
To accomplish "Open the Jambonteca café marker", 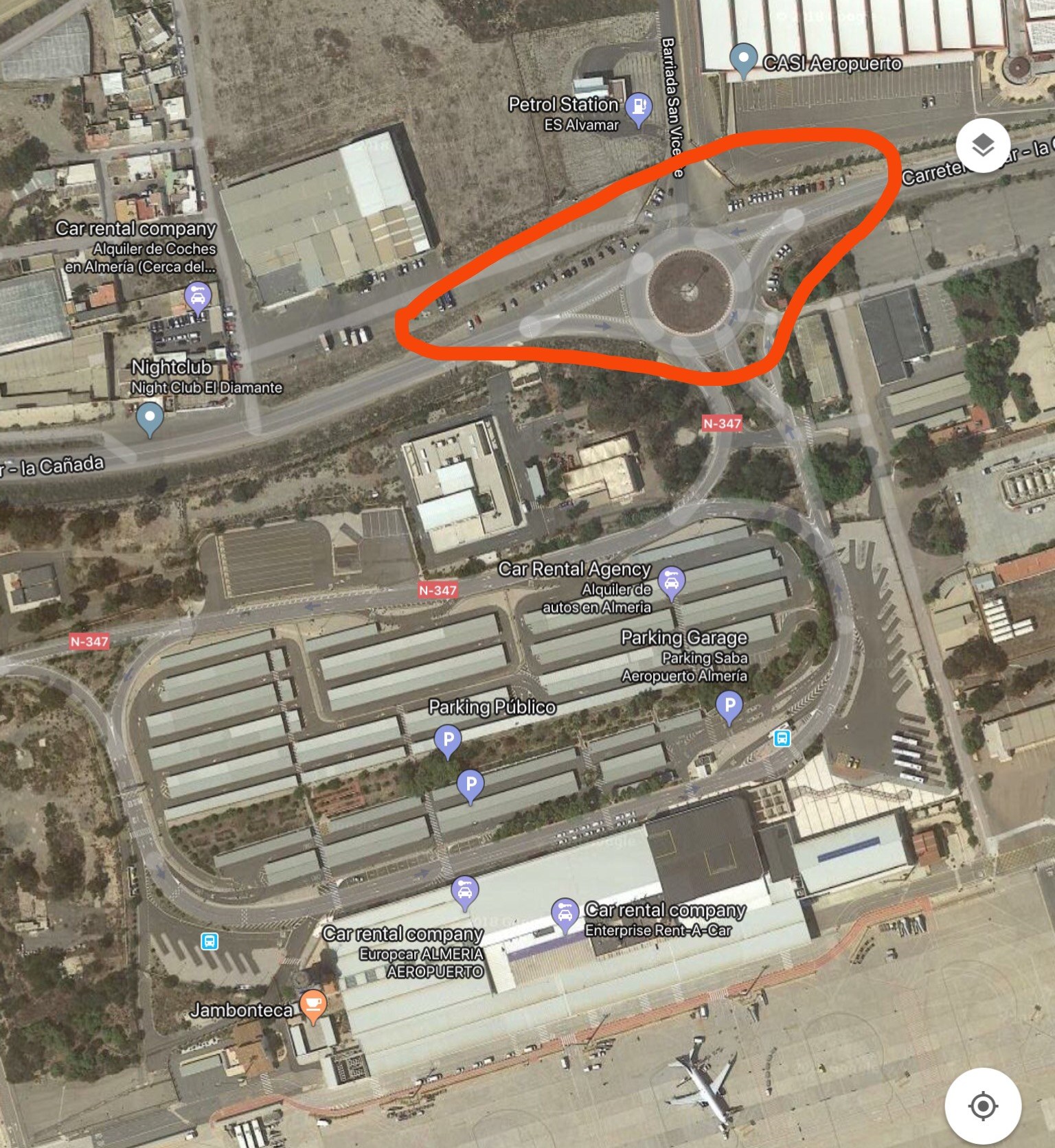I will pos(313,1005).
